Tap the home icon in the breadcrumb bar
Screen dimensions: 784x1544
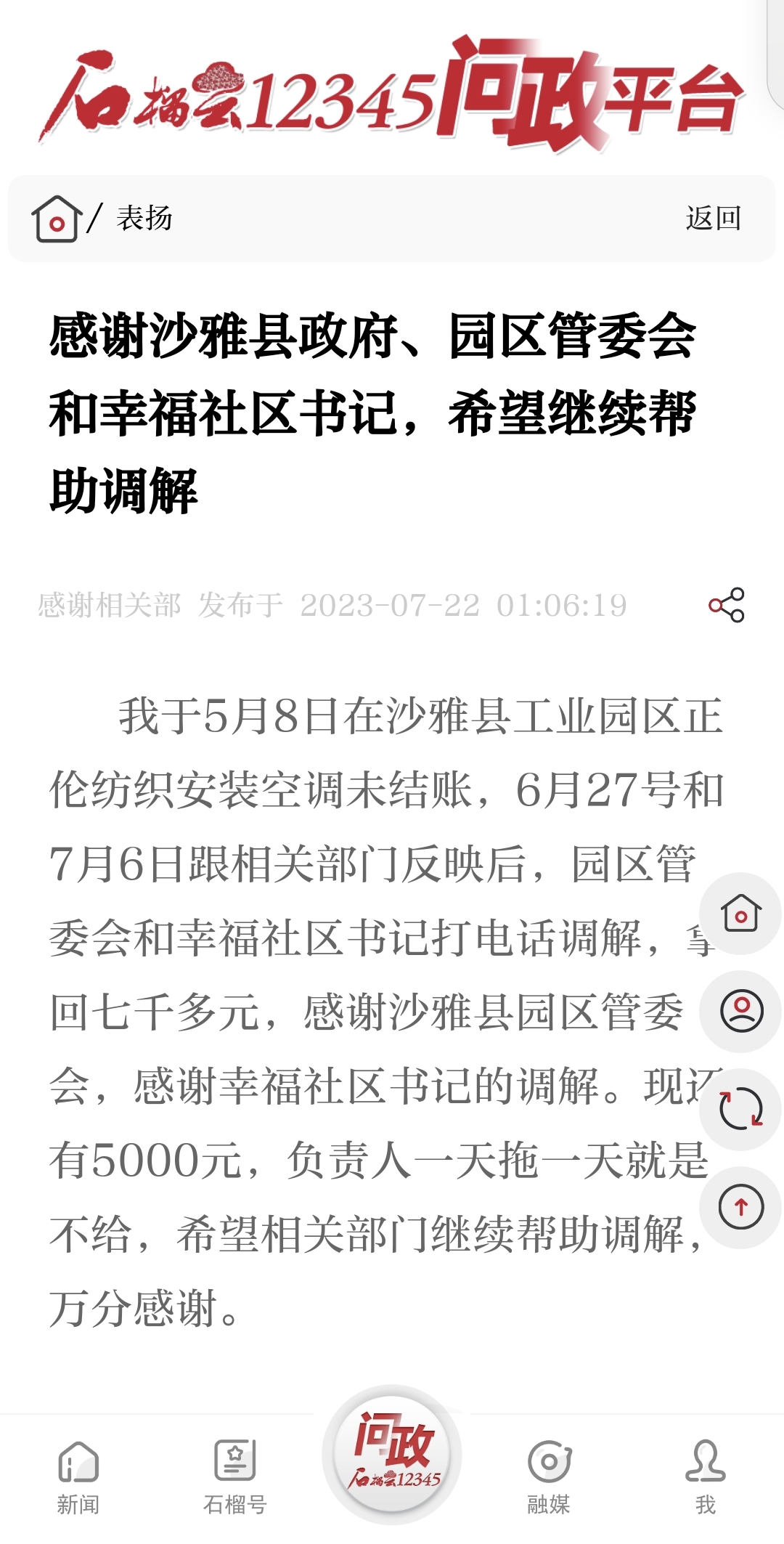click(55, 219)
